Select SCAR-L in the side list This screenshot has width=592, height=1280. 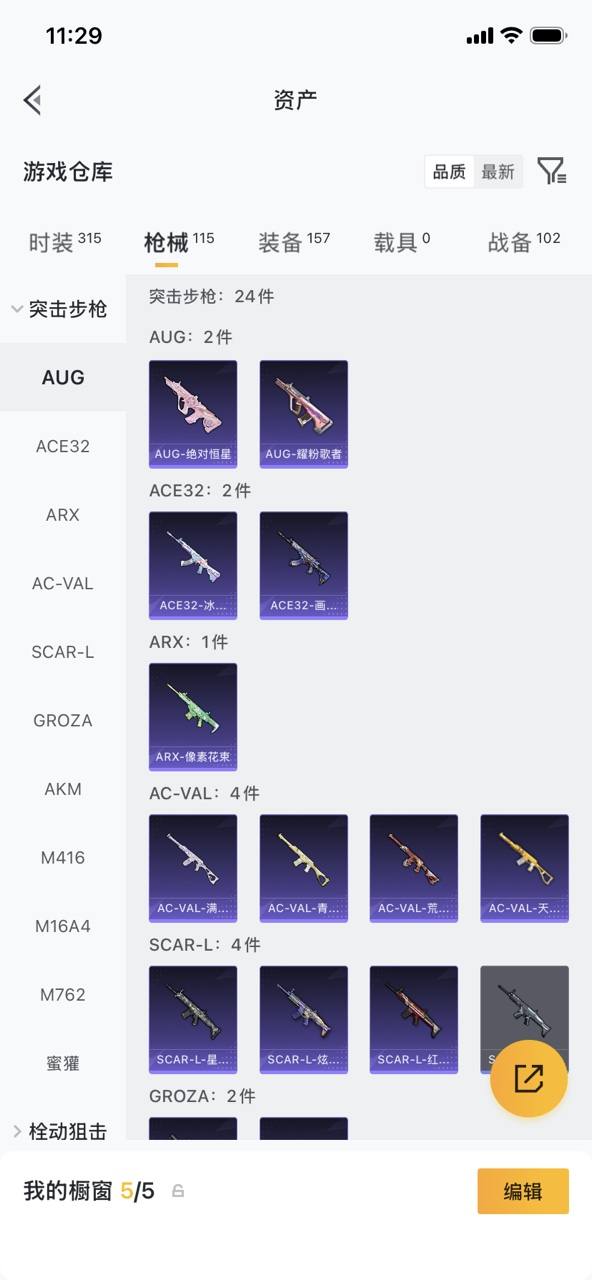click(63, 652)
